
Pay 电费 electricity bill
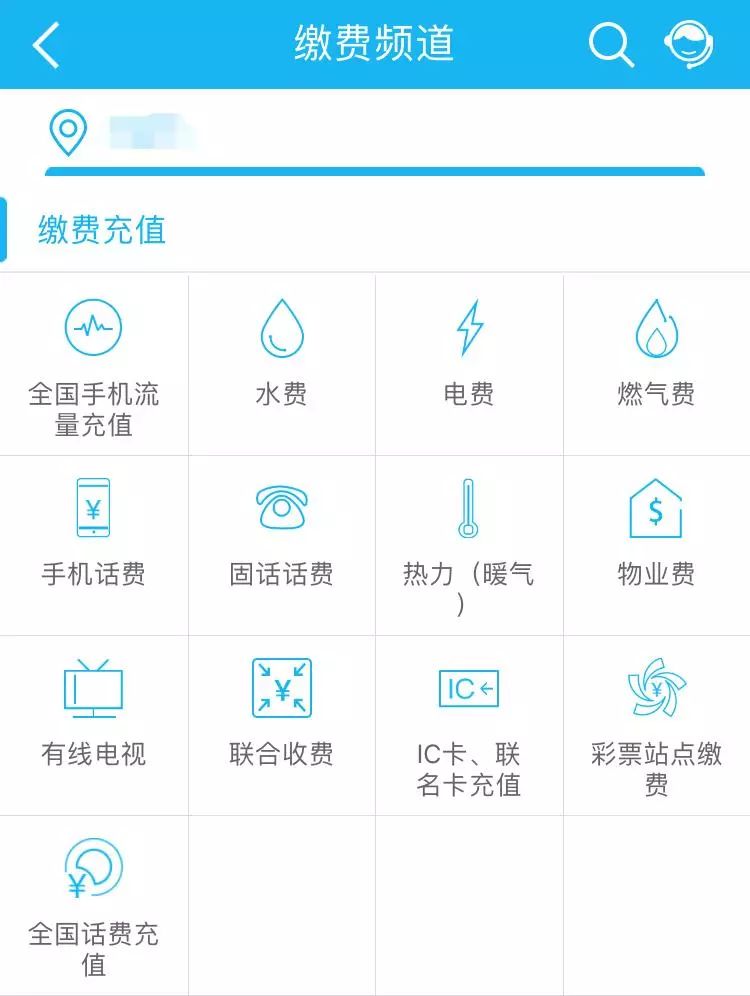[469, 366]
